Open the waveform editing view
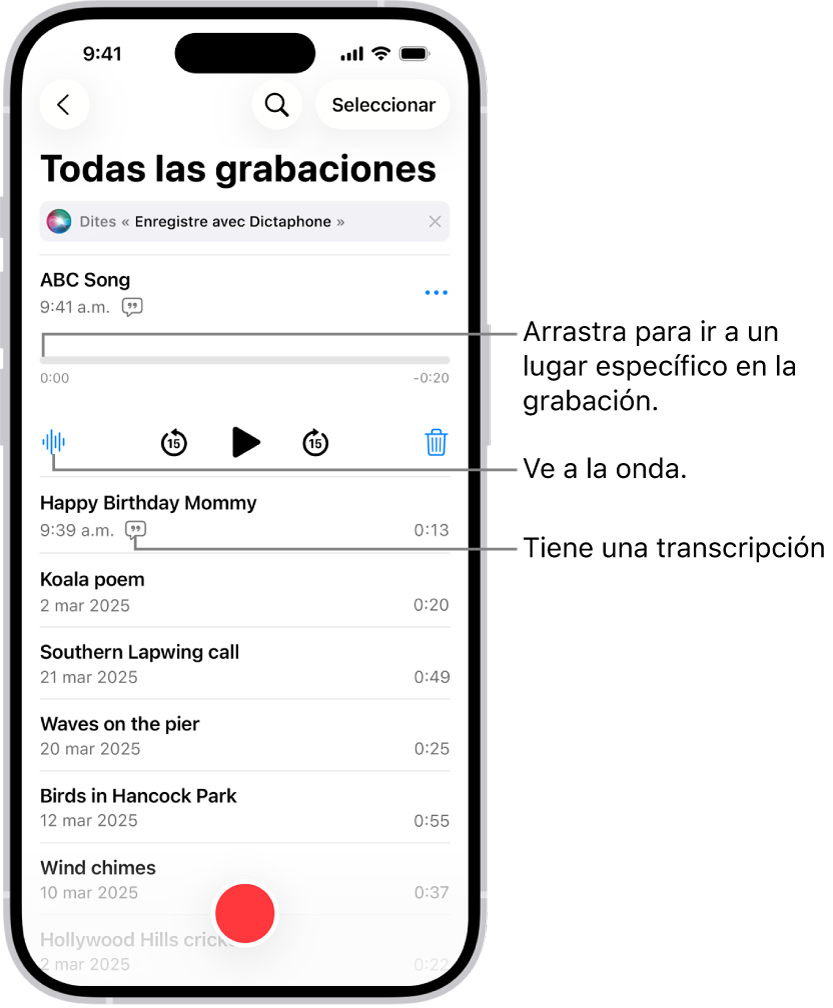833x1008 pixels. (x=54, y=442)
